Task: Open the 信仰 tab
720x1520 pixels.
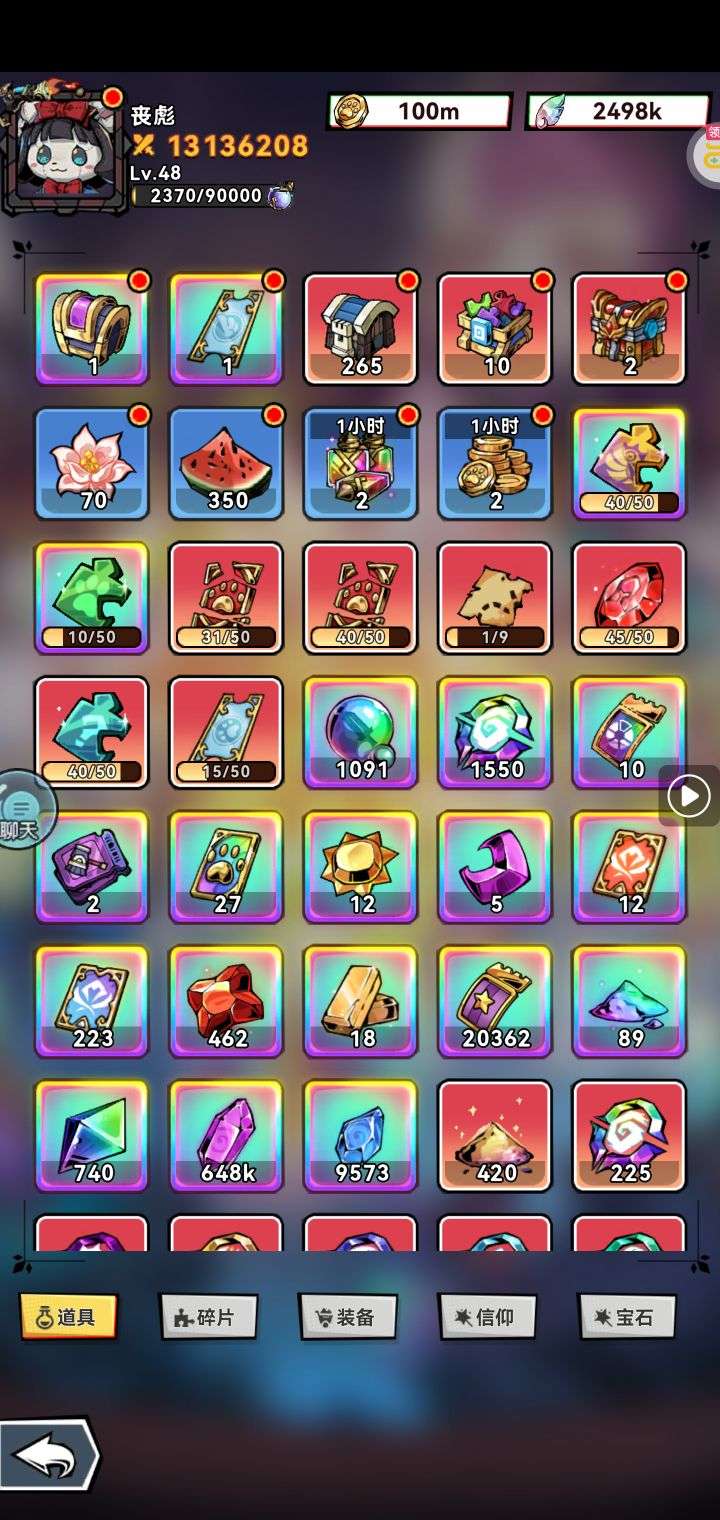Action: coord(487,1317)
